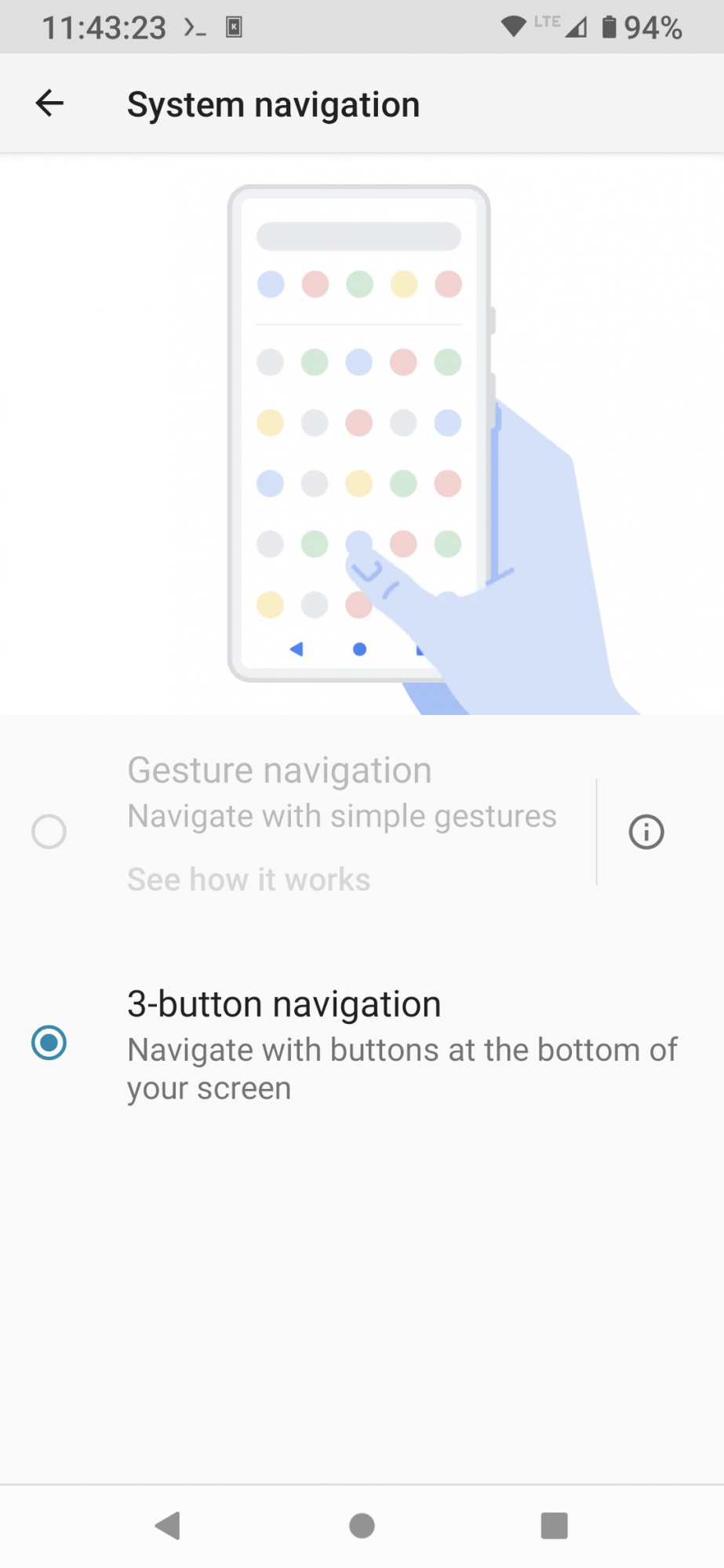
Task: Open recent apps with the square button
Action: pyautogui.click(x=554, y=1526)
